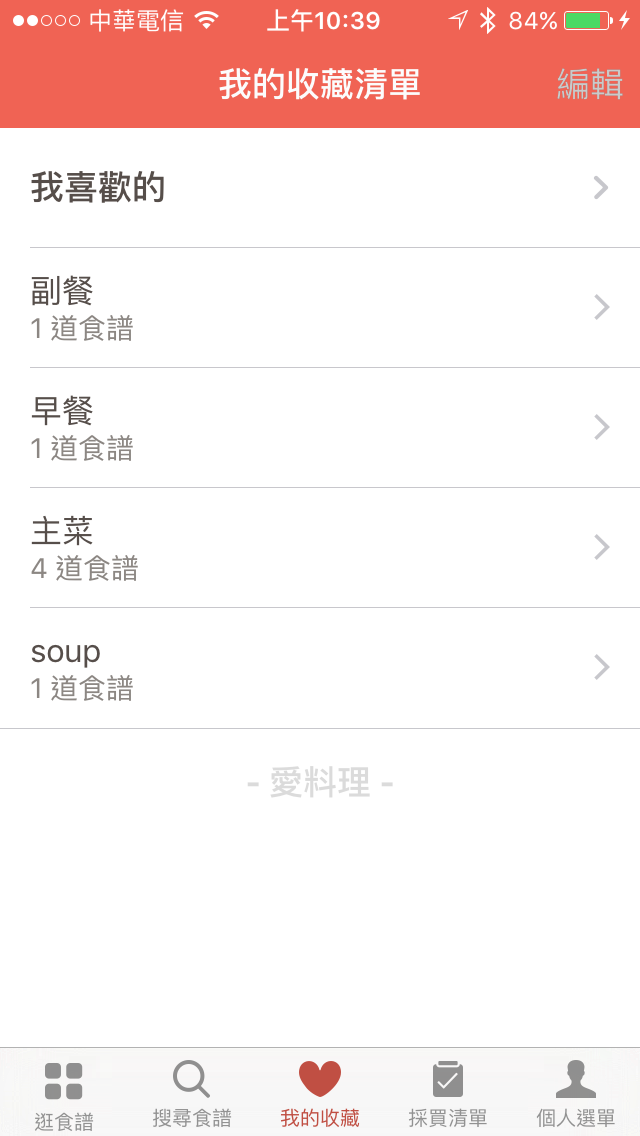This screenshot has width=640, height=1136.
Task: Open the 個人選單 tab
Action: tap(576, 1094)
